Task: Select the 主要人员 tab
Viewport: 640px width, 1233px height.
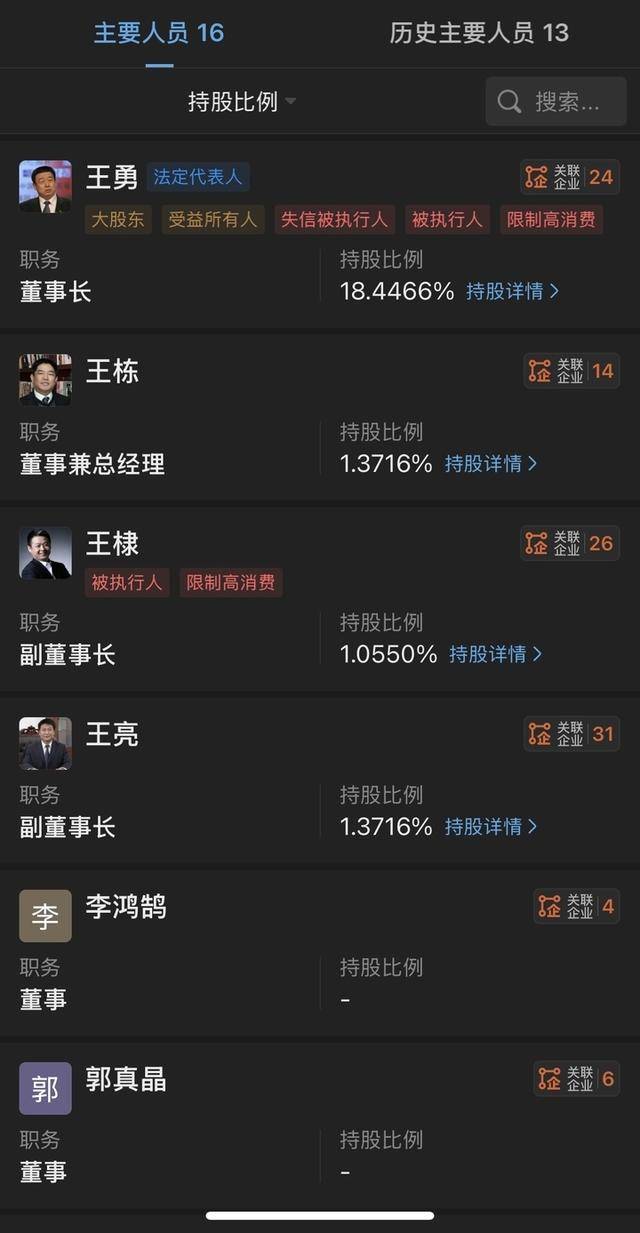Action: tap(159, 33)
